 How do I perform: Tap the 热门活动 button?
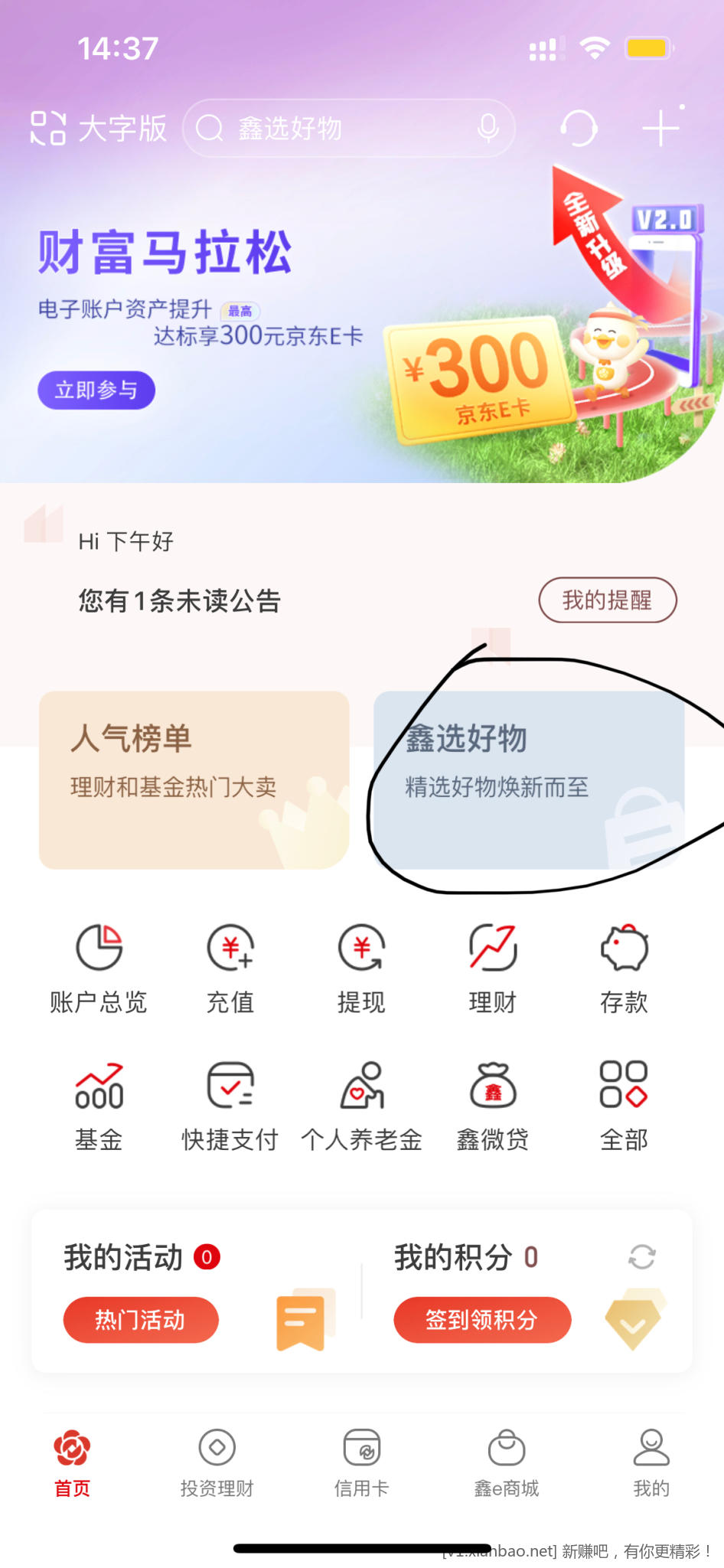tap(141, 1320)
